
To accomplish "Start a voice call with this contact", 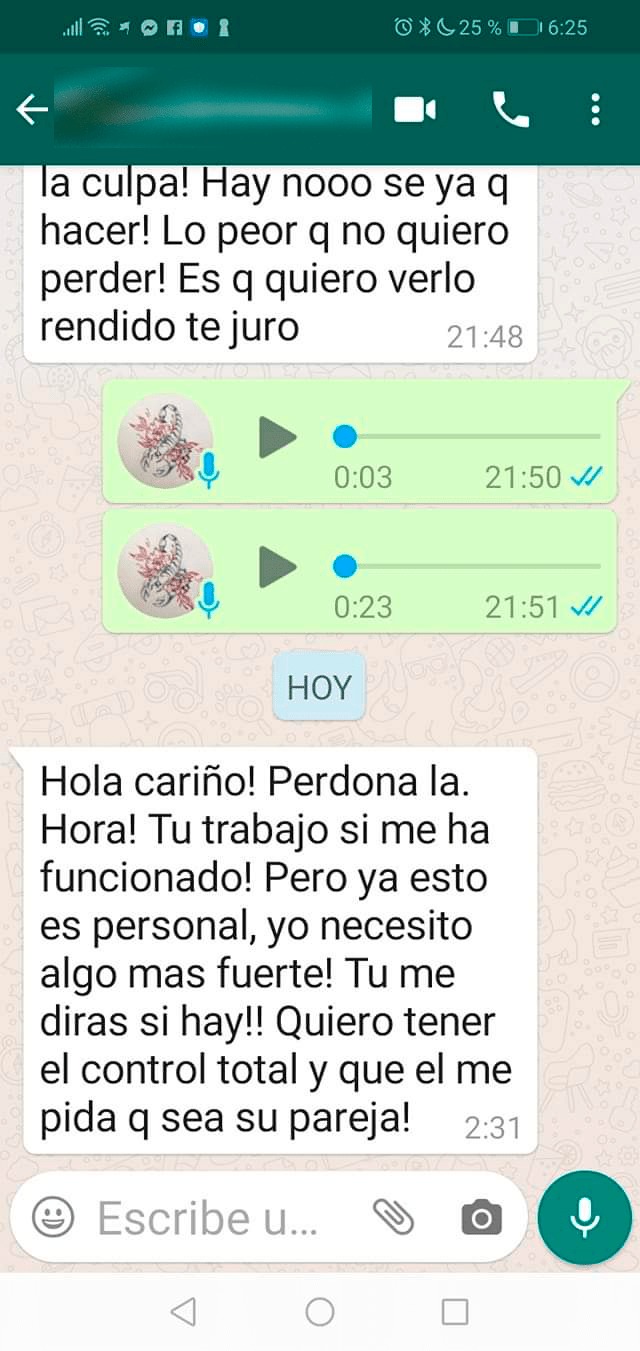I will 511,110.
